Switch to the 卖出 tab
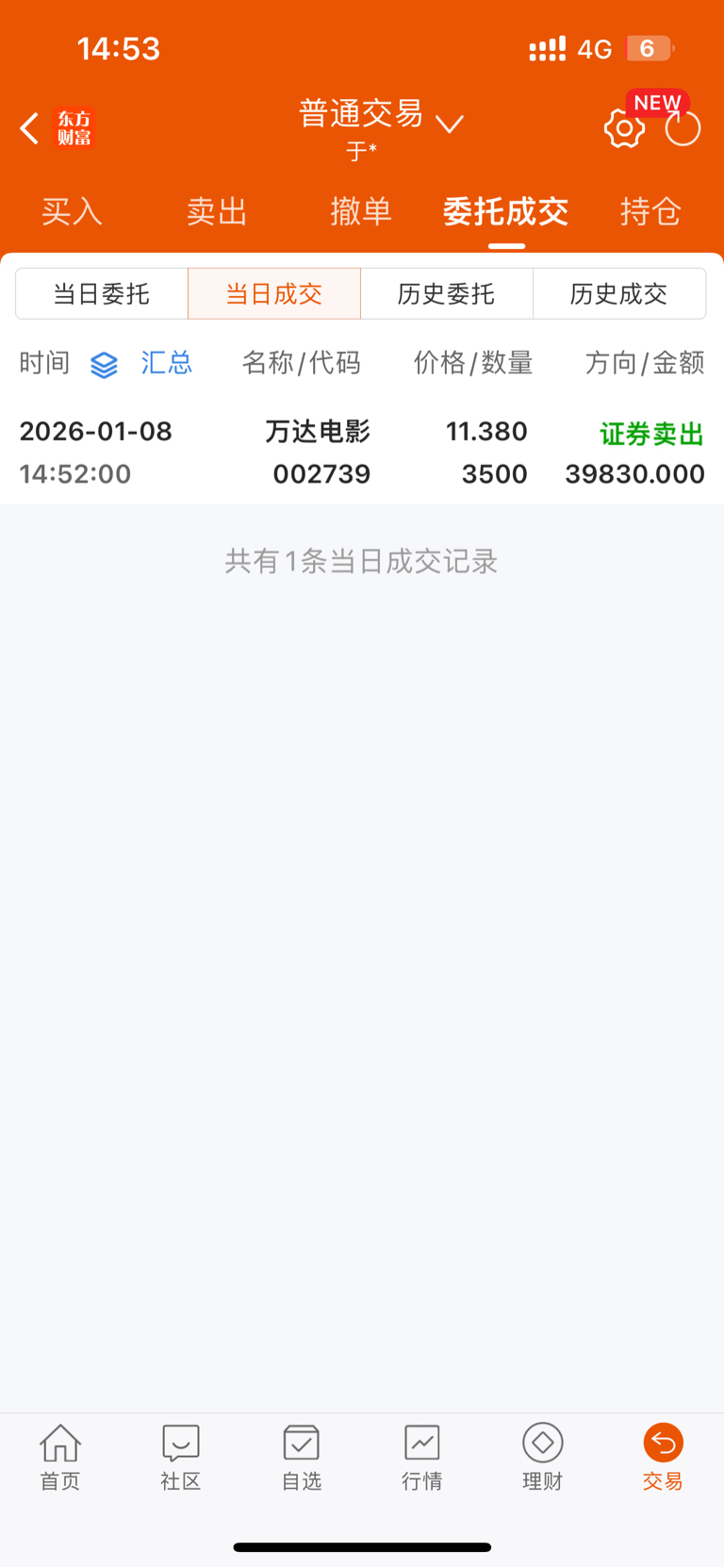Viewport: 724px width, 1568px height. (217, 211)
